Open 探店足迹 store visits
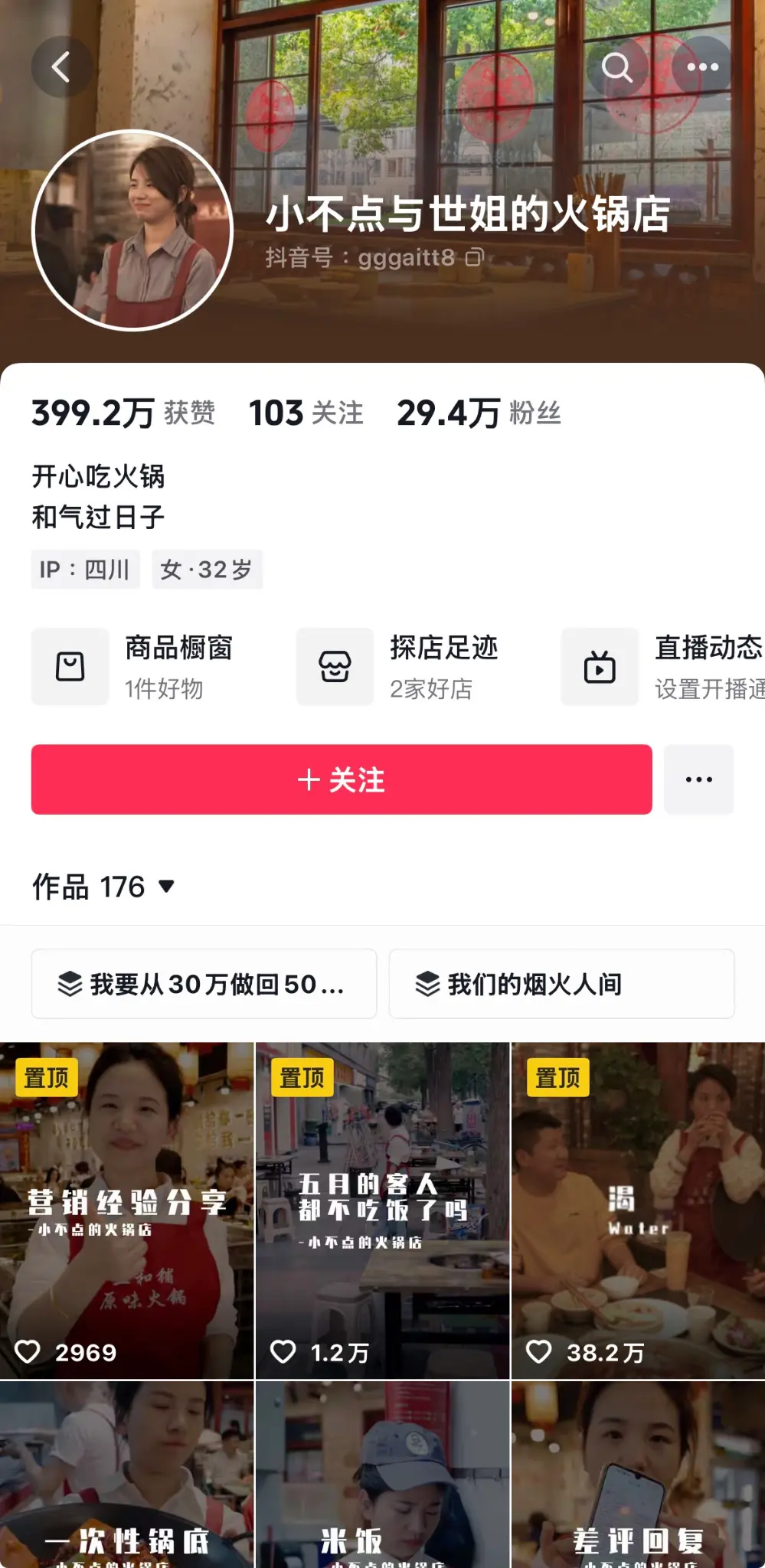Image resolution: width=765 pixels, height=1568 pixels. tap(398, 666)
